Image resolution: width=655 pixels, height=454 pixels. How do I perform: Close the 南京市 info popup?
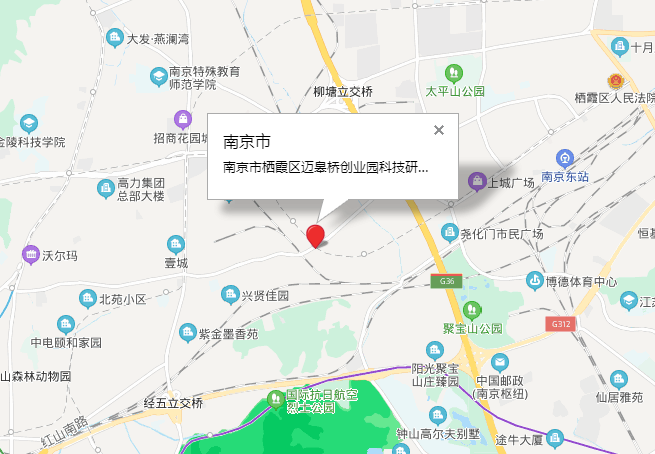pyautogui.click(x=438, y=129)
